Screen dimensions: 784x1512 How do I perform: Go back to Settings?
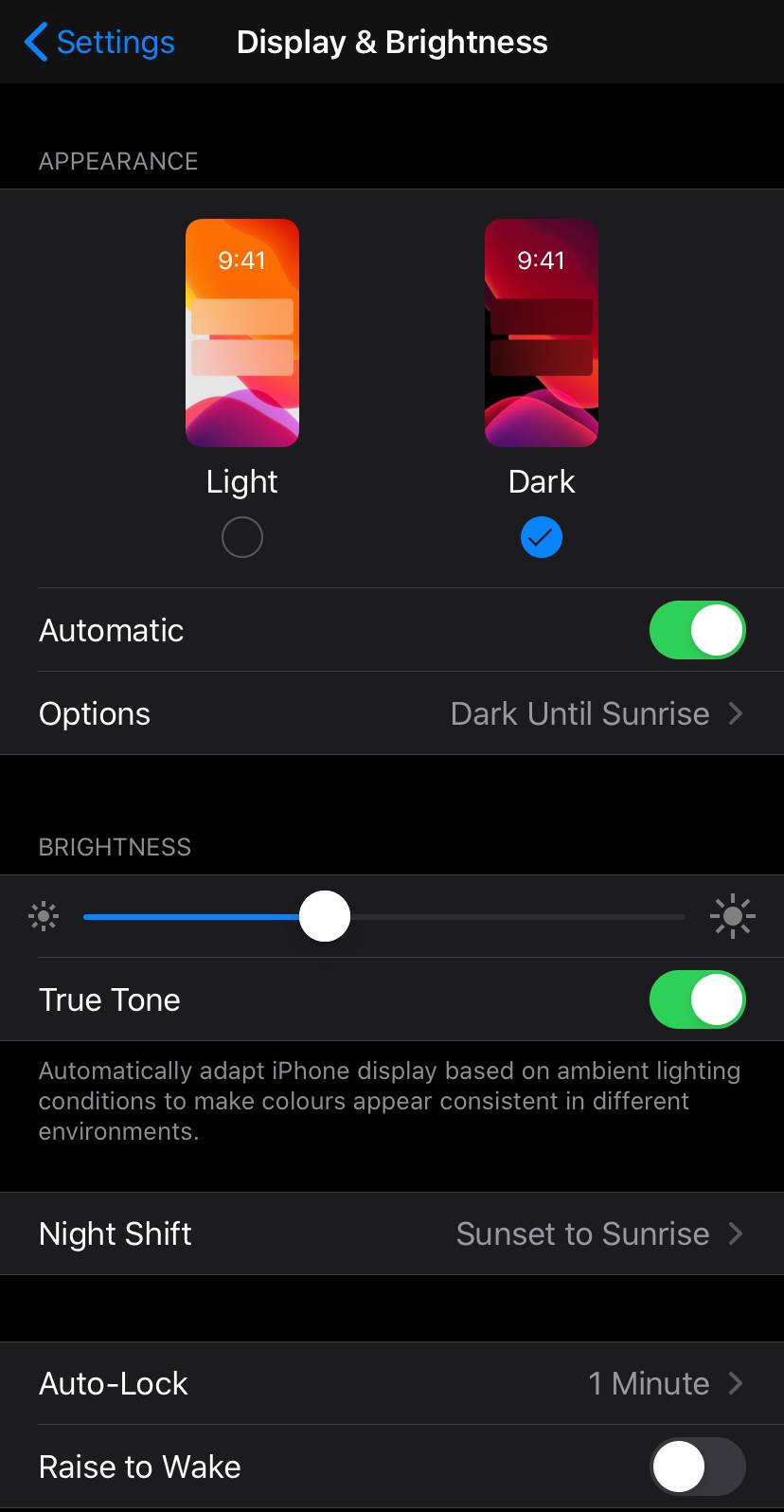click(99, 43)
